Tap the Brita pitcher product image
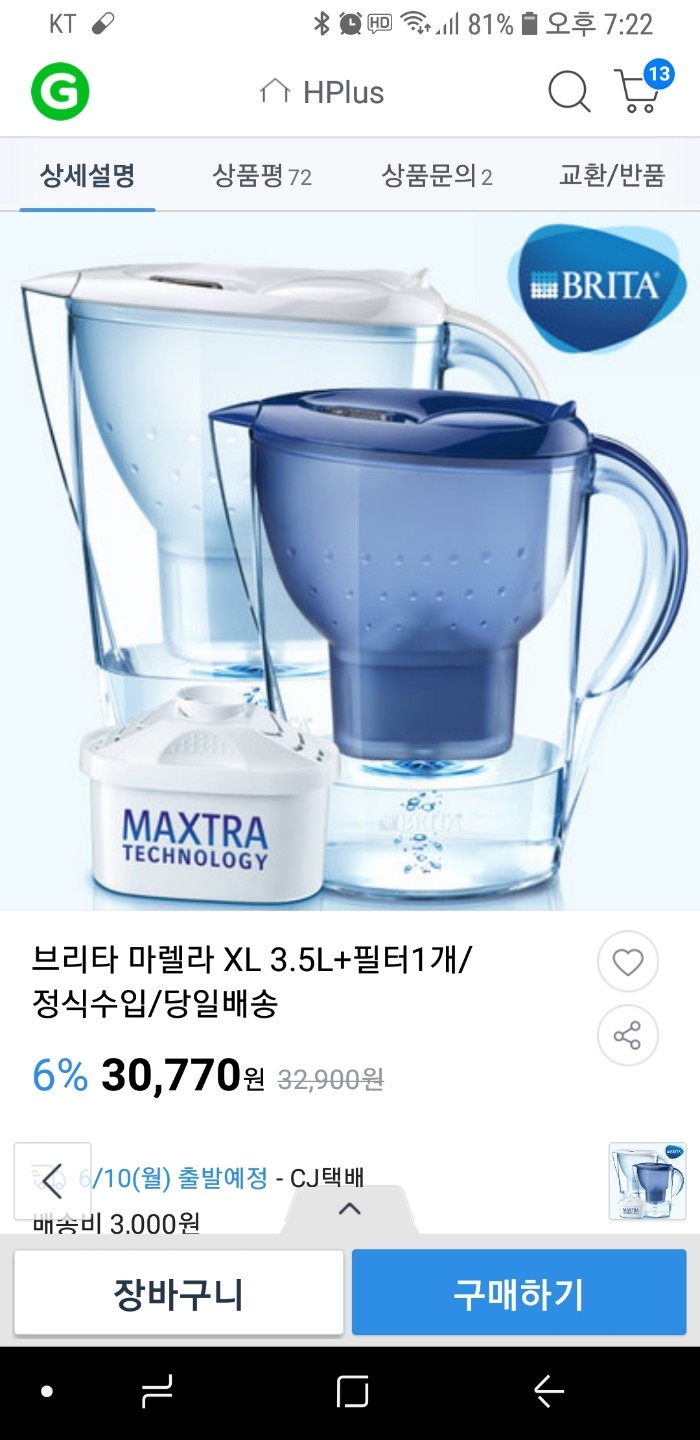700x1440 pixels. [x=350, y=560]
